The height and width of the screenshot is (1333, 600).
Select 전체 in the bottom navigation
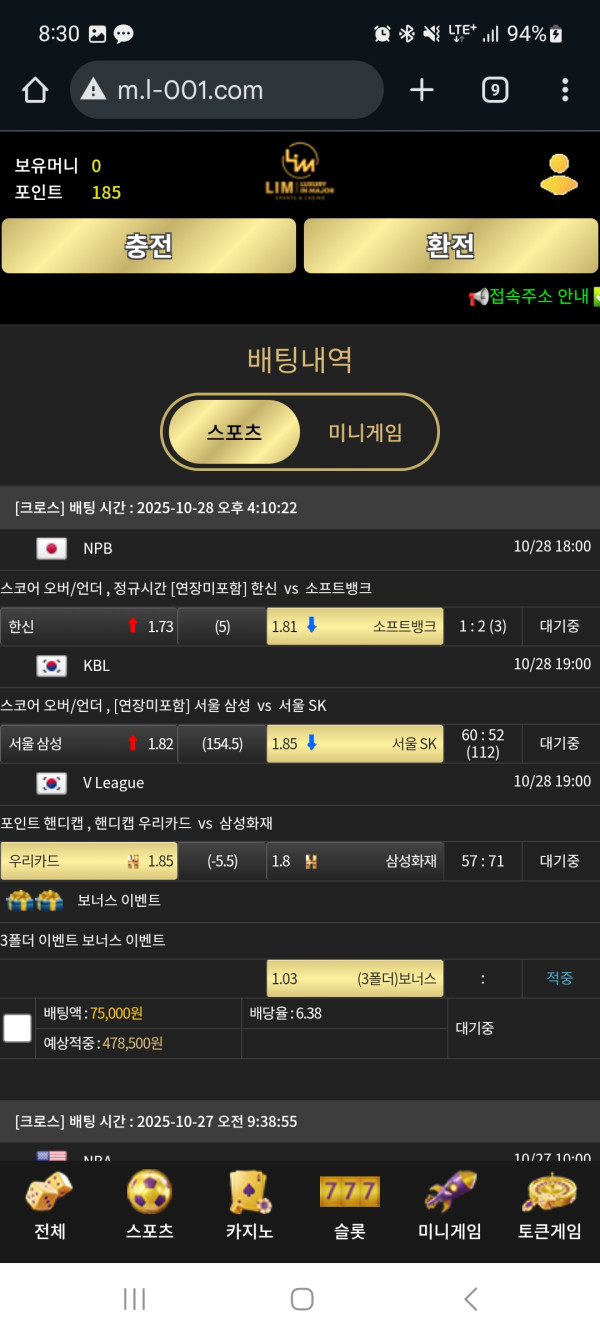click(49, 1207)
